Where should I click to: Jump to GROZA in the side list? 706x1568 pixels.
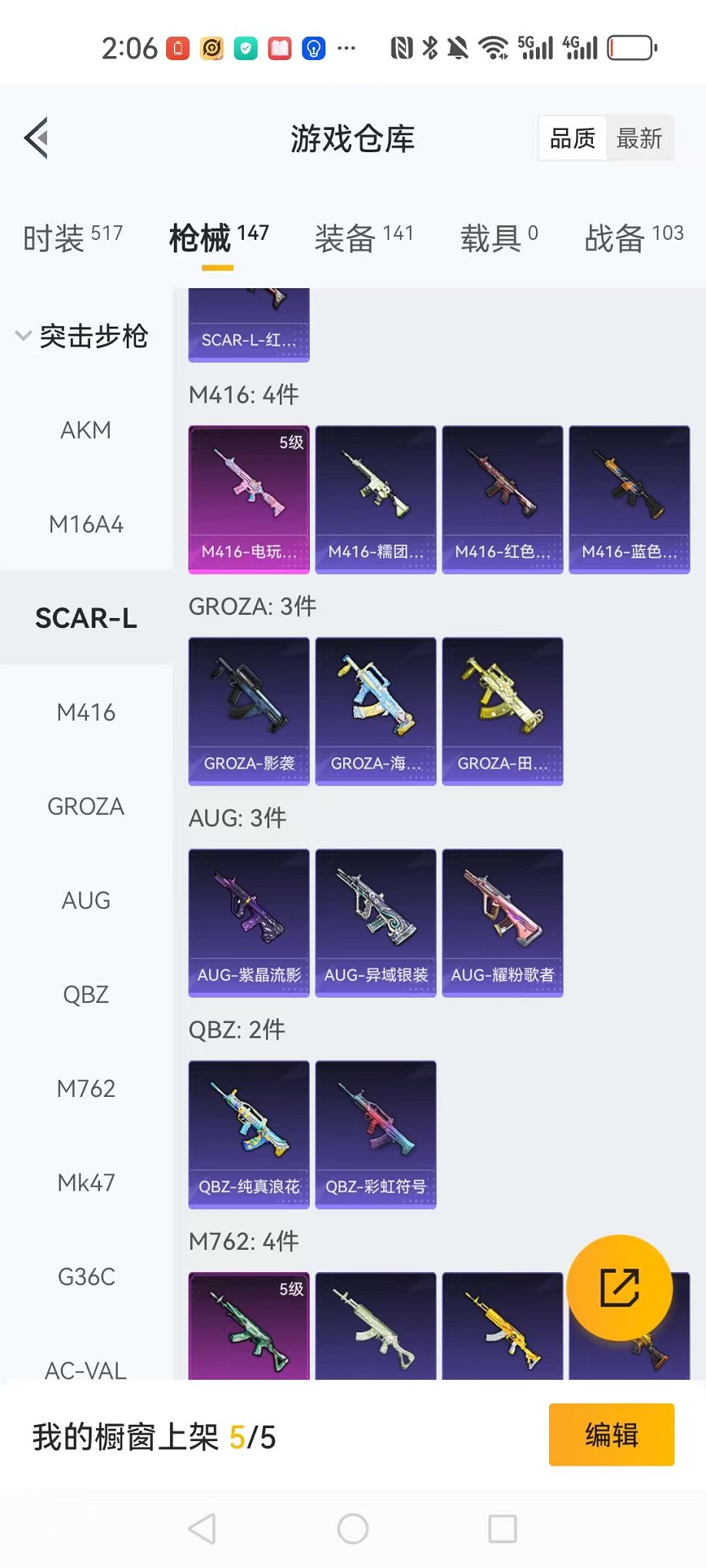click(x=86, y=806)
